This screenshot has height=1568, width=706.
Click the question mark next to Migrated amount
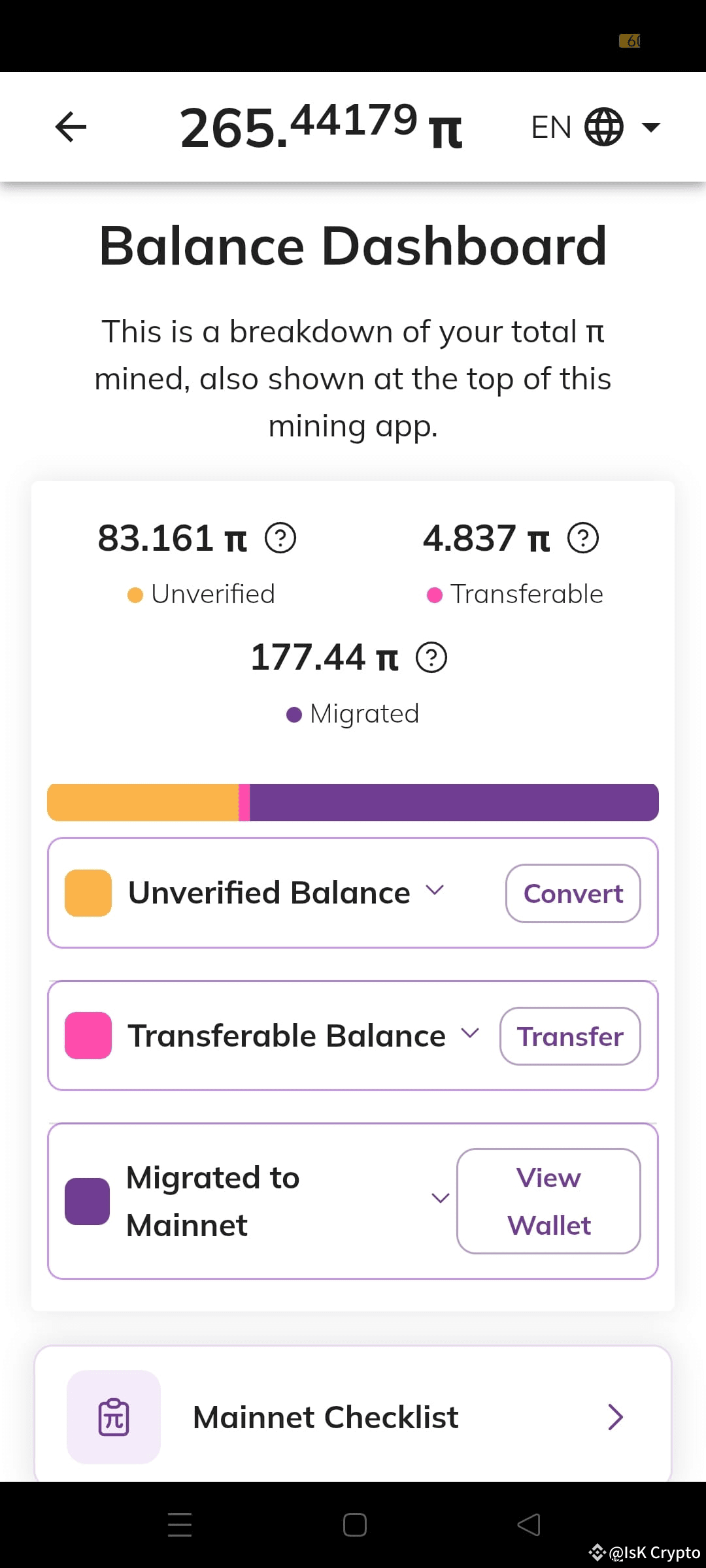pyautogui.click(x=431, y=657)
